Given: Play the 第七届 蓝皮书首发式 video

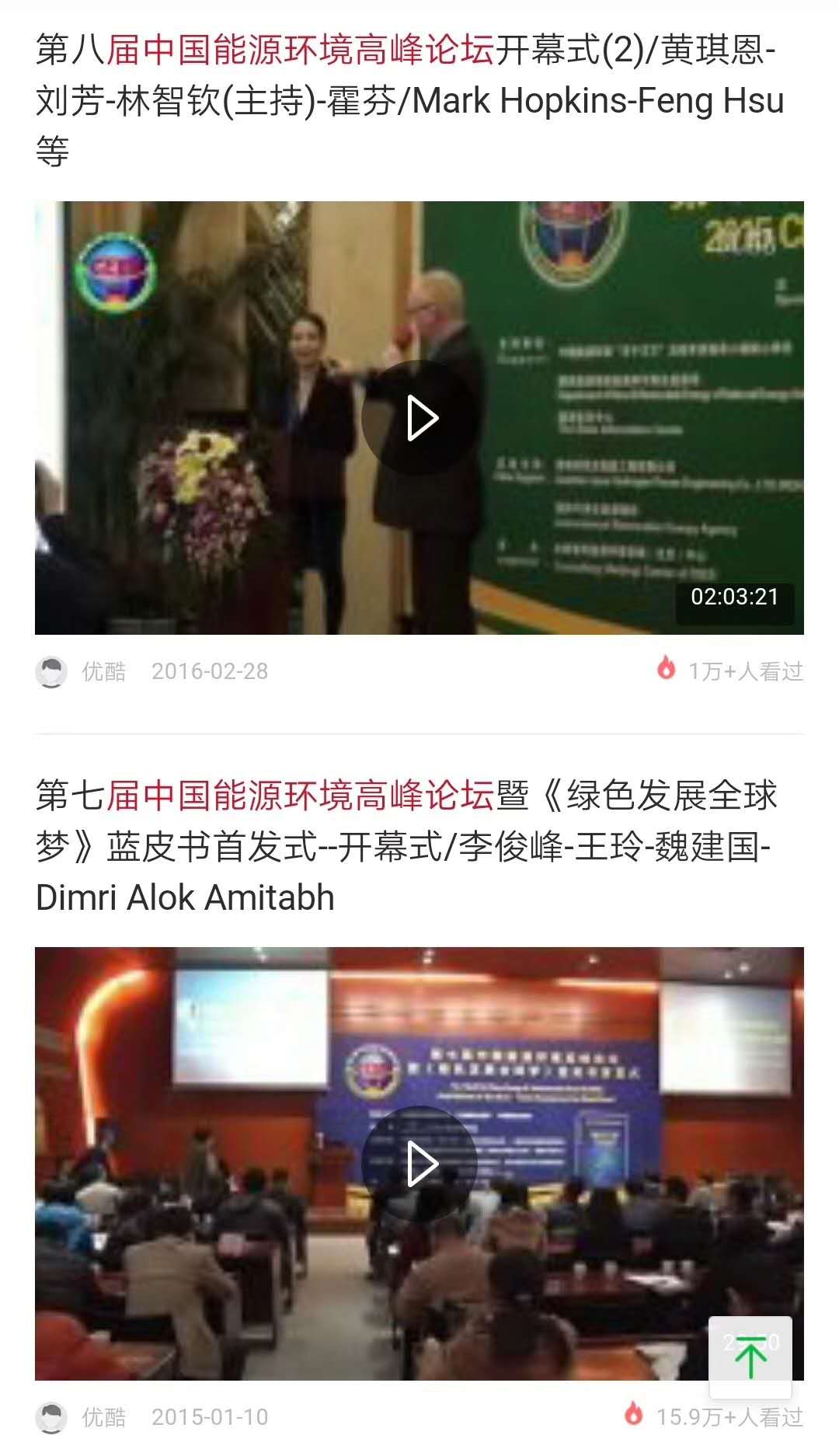Looking at the screenshot, I should 419,1163.
